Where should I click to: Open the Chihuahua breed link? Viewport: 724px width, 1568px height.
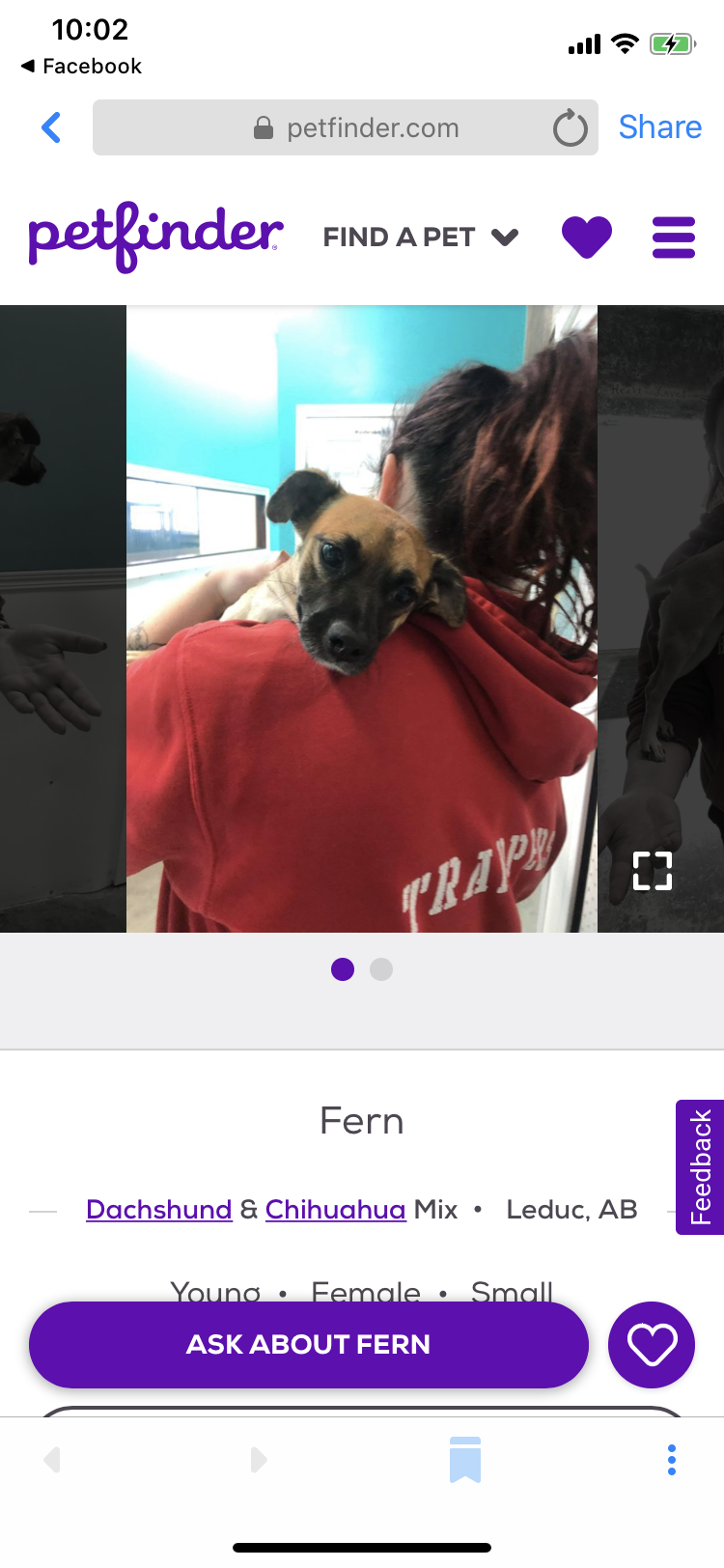coord(335,1210)
